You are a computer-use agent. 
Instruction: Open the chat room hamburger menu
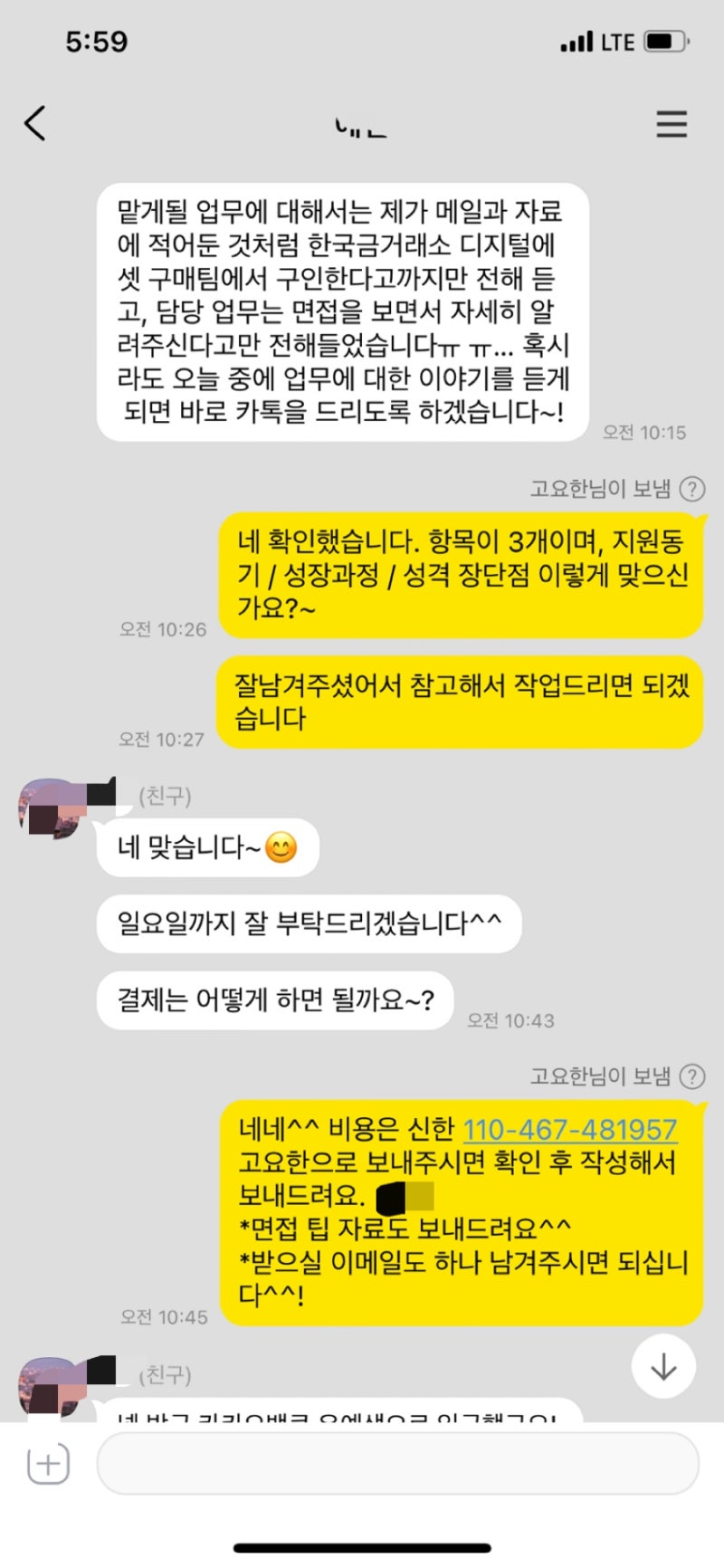672,124
